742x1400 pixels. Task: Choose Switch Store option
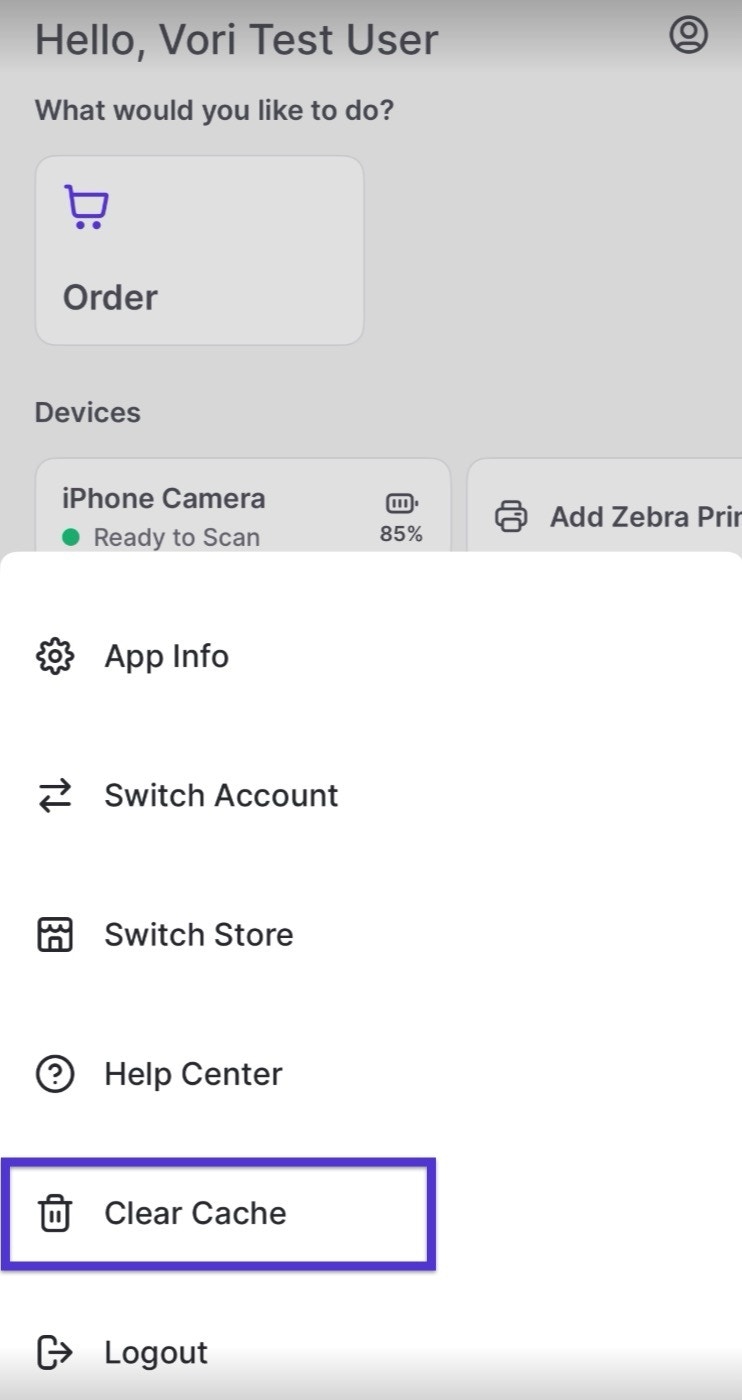click(198, 935)
